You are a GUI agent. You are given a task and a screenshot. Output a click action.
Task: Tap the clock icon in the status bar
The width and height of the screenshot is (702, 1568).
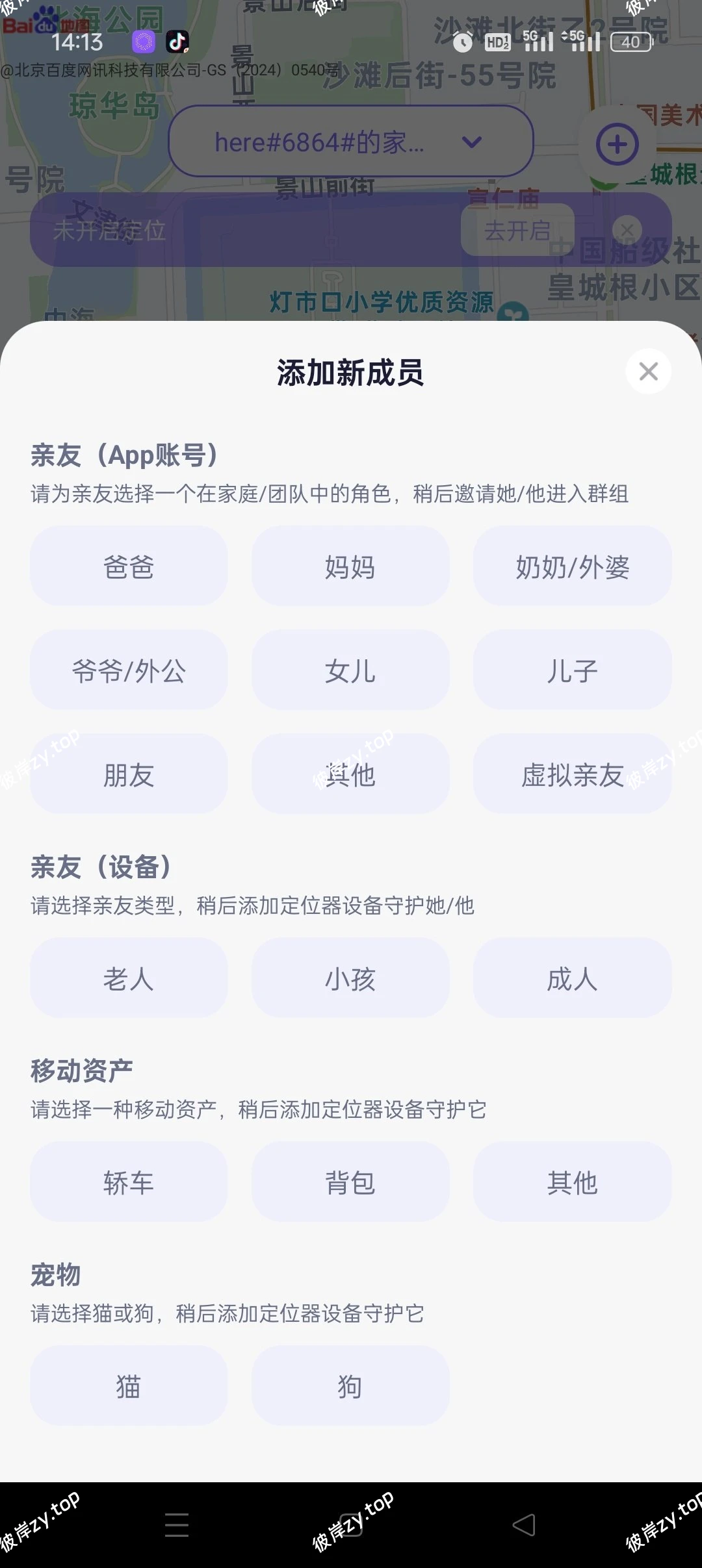463,43
